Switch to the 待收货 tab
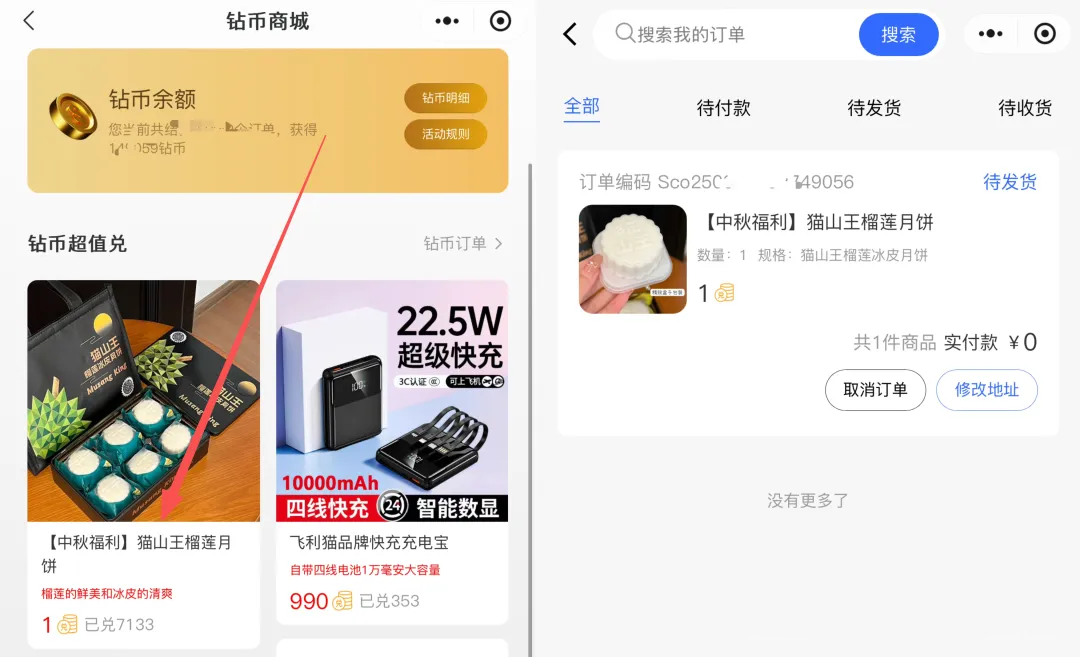This screenshot has width=1080, height=657. coord(1025,108)
